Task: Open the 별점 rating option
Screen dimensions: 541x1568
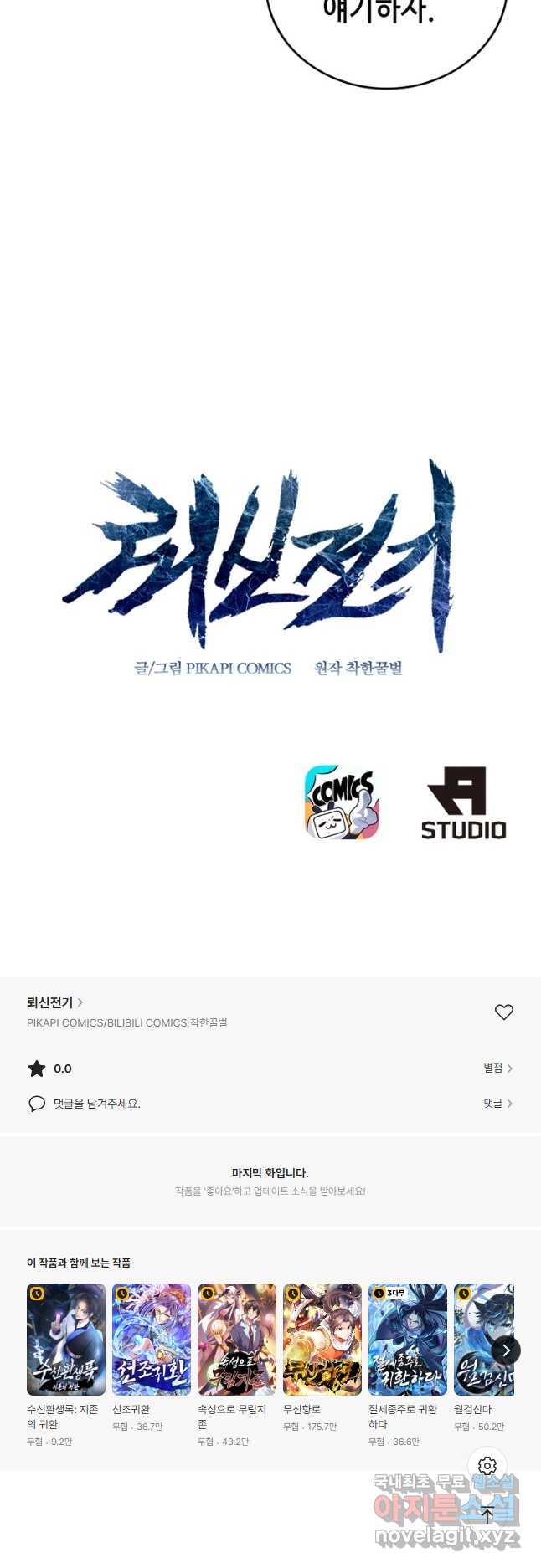Action: click(x=497, y=1068)
